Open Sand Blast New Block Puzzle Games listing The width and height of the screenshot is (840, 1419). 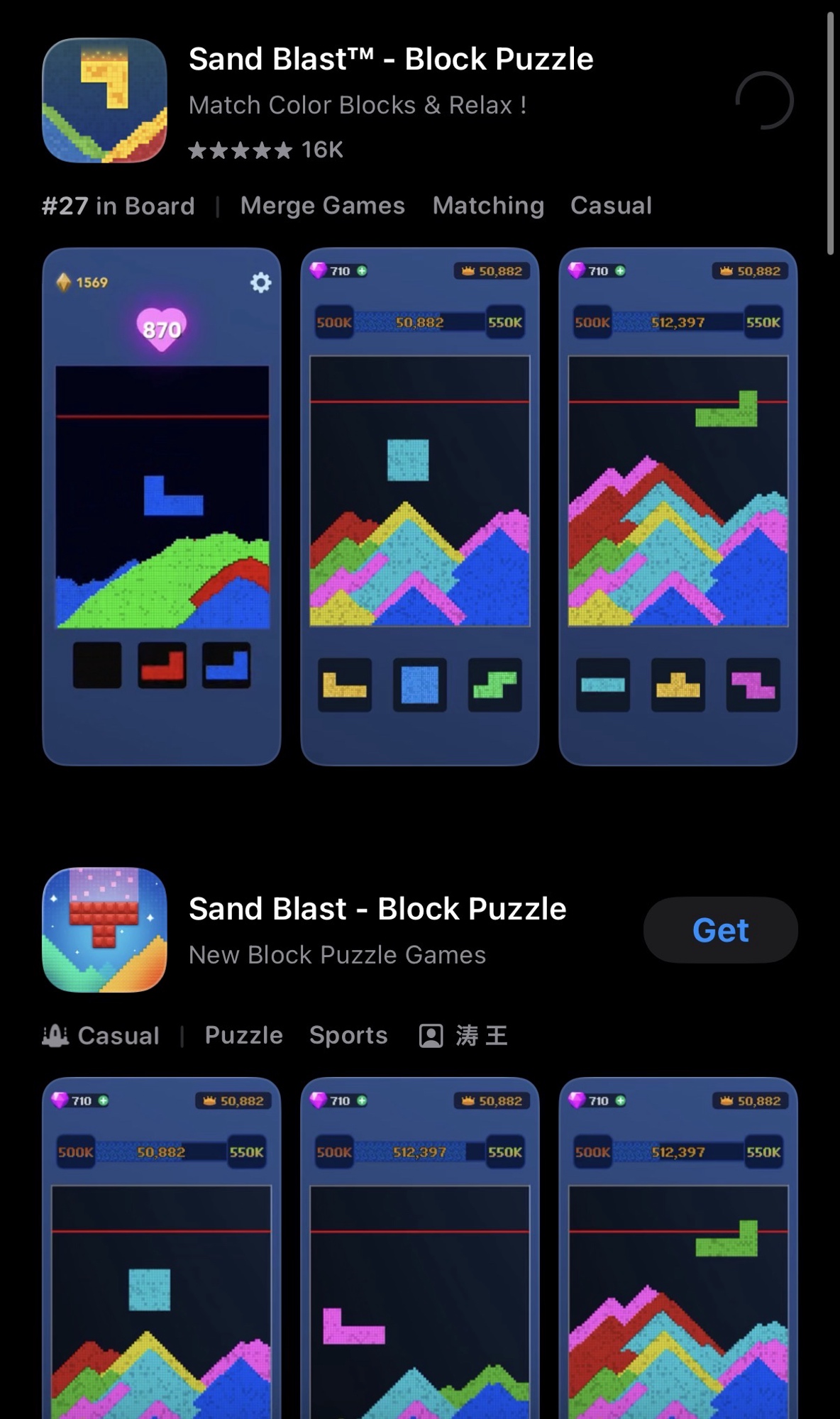point(377,910)
